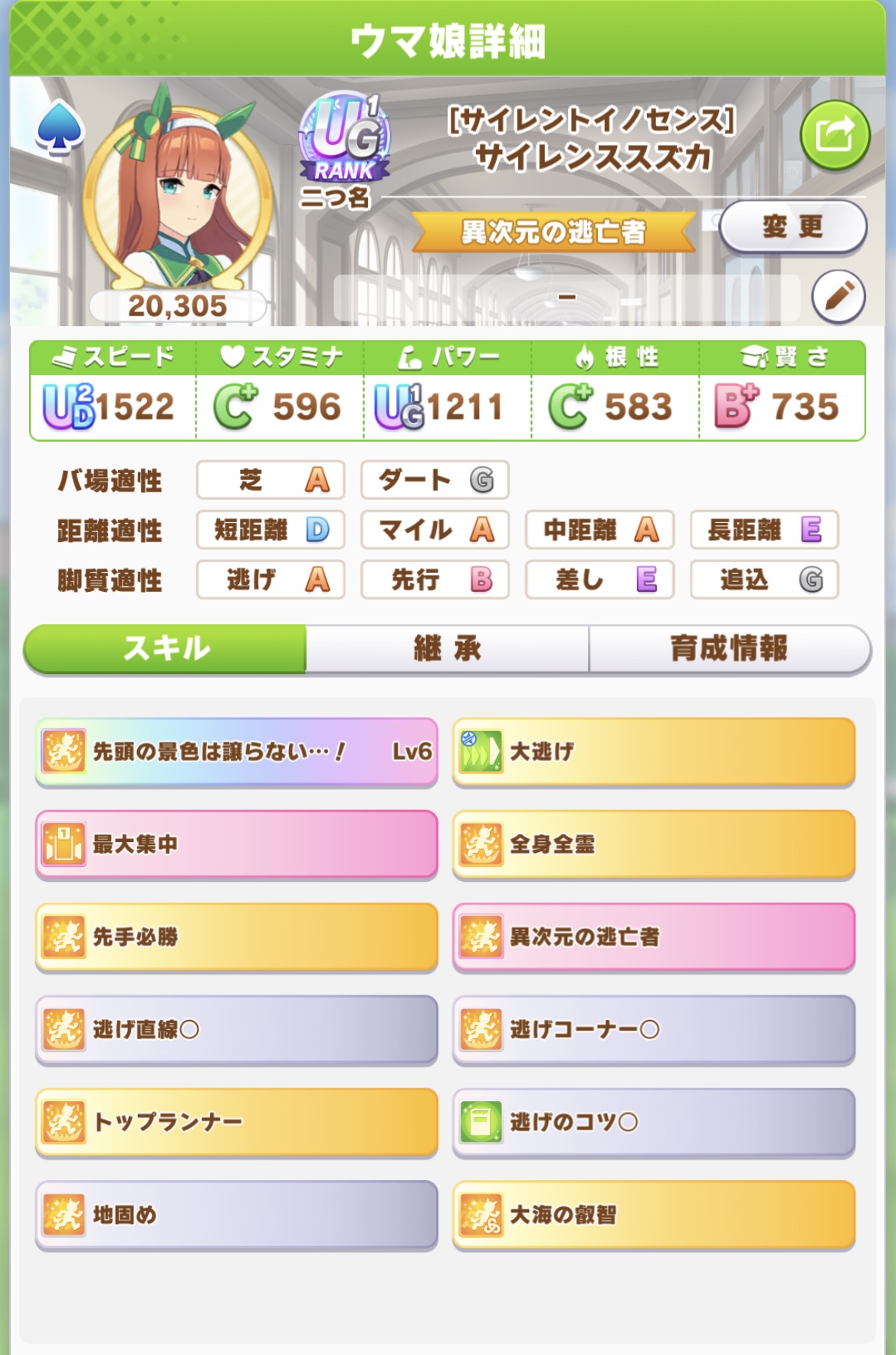View the トップランナー skill details
Screen dimensions: 896x1355
point(236,1122)
